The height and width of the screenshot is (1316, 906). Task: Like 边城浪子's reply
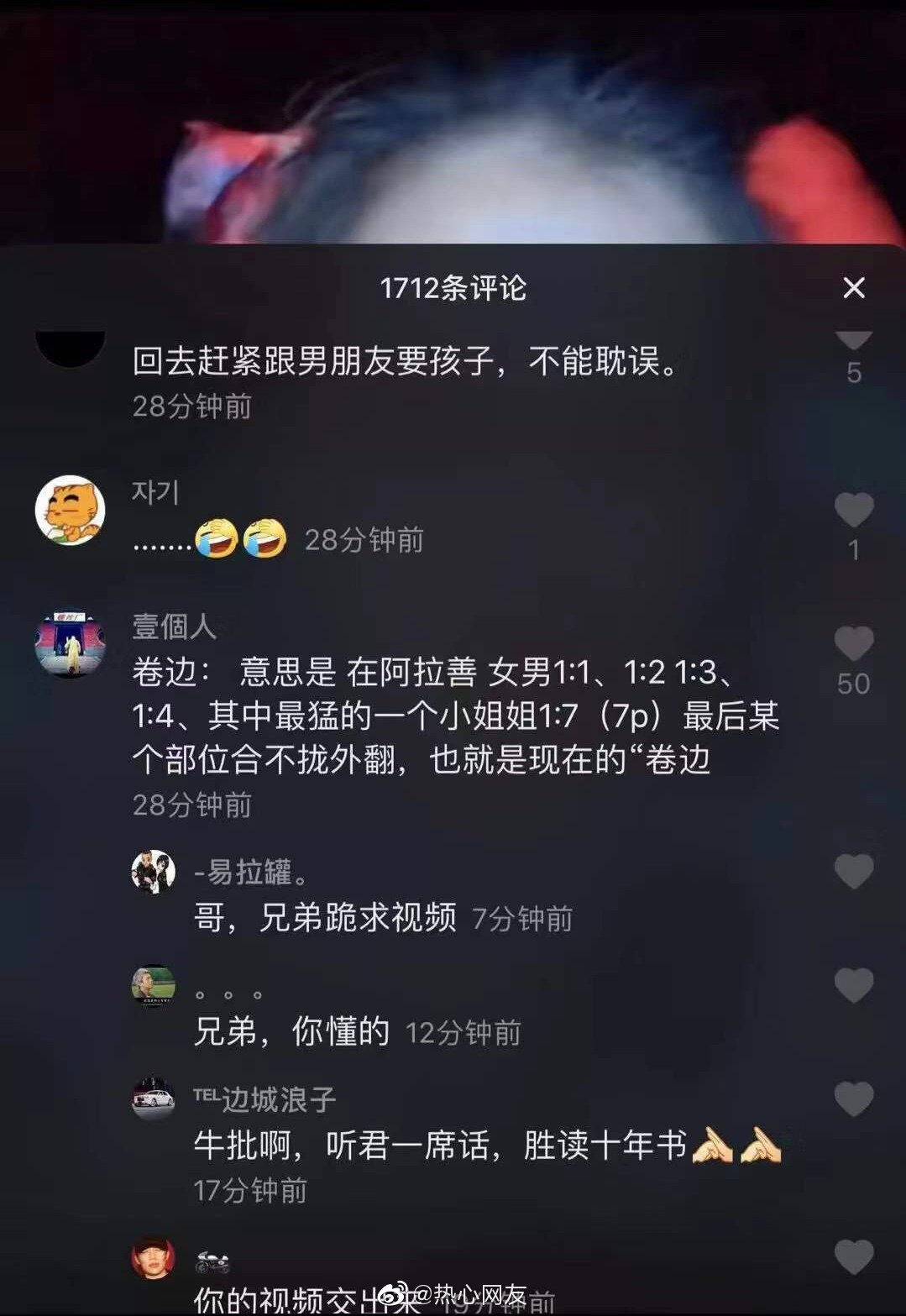coord(853,1099)
